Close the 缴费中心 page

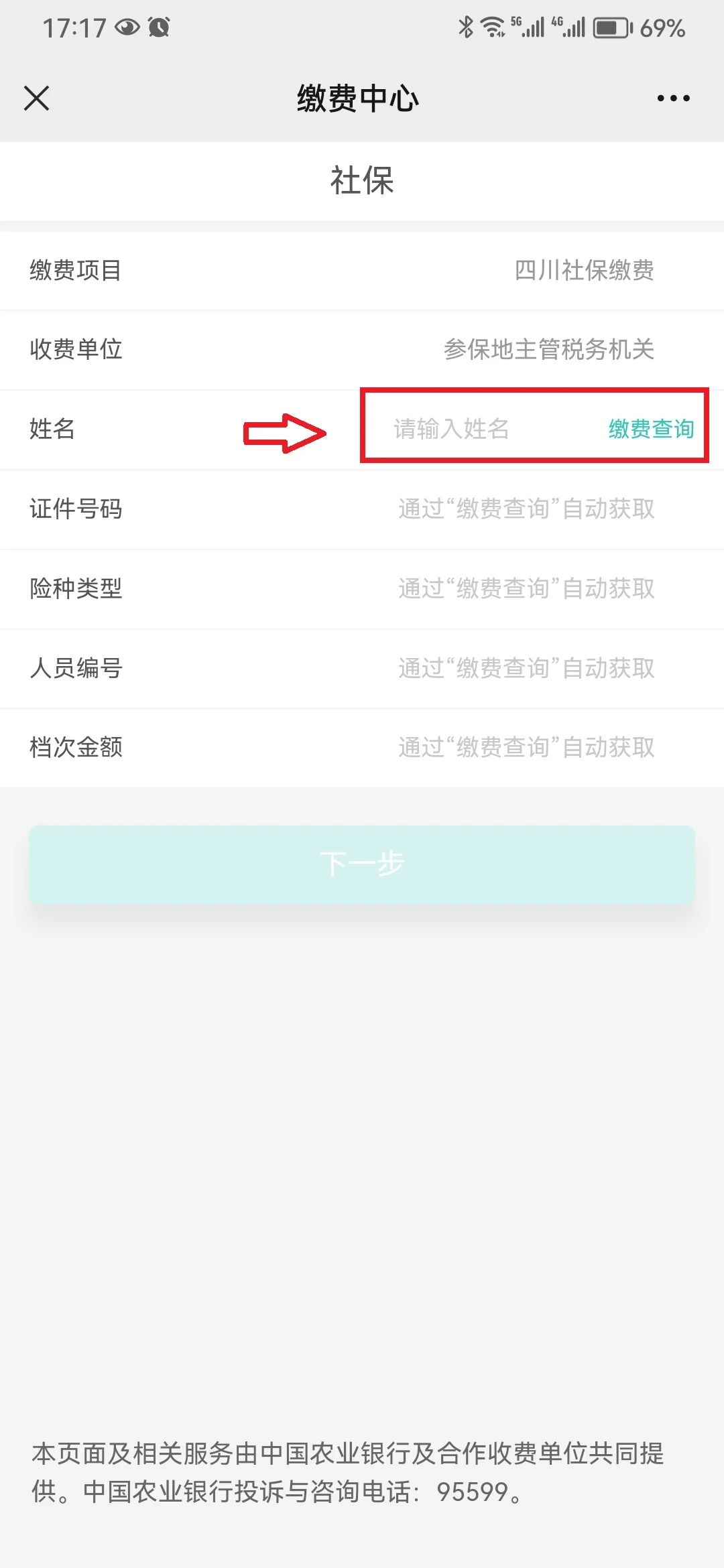click(37, 99)
